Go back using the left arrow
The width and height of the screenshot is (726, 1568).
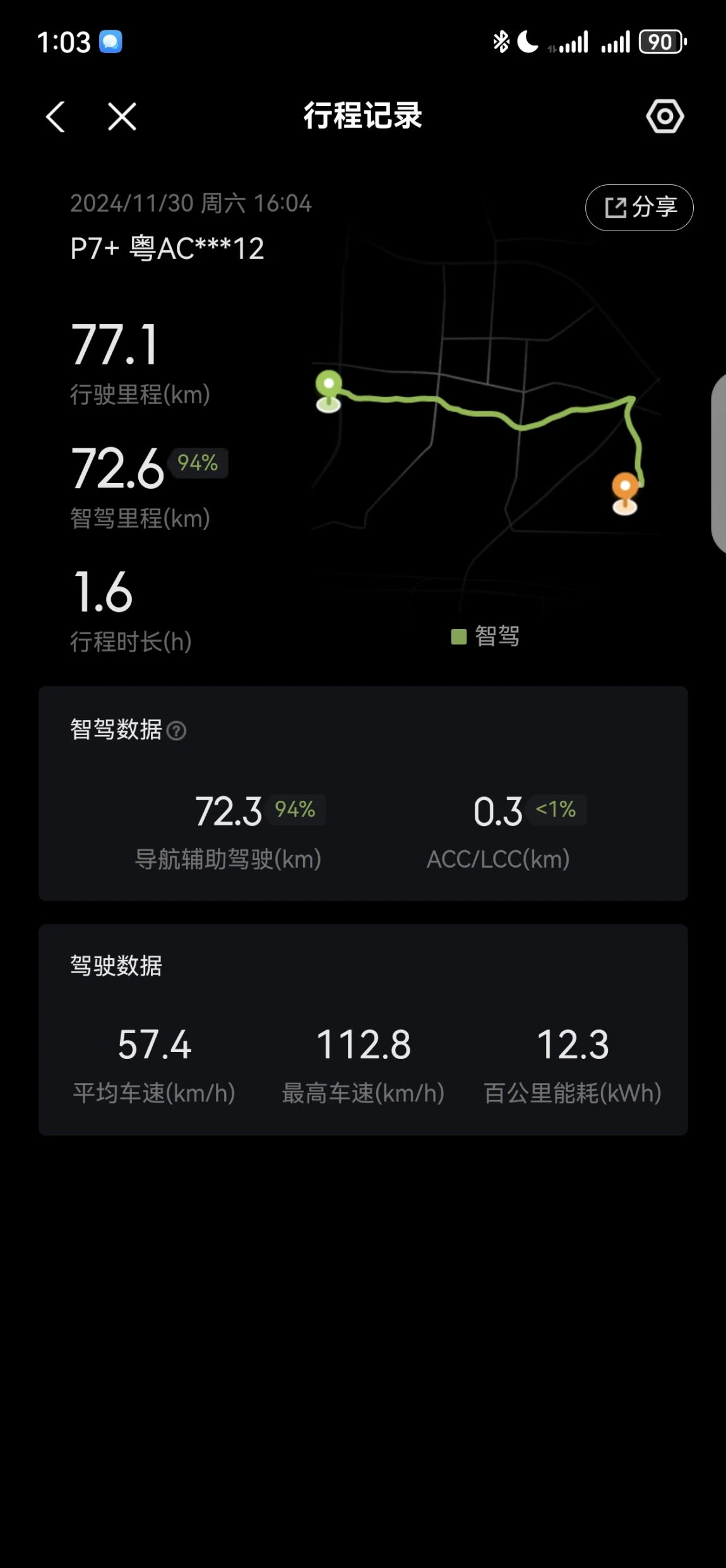point(56,117)
